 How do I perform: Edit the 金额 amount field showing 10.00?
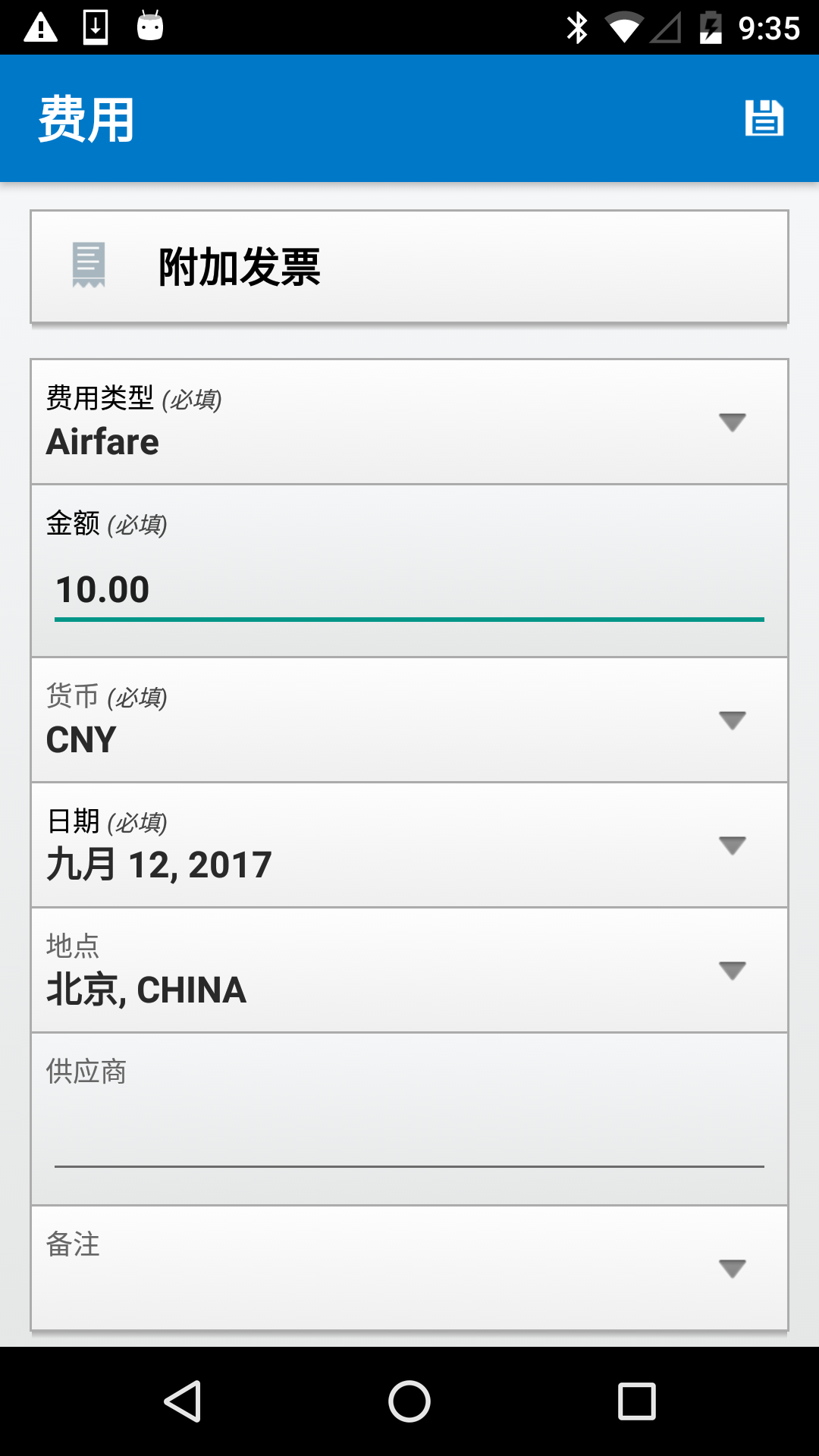409,589
